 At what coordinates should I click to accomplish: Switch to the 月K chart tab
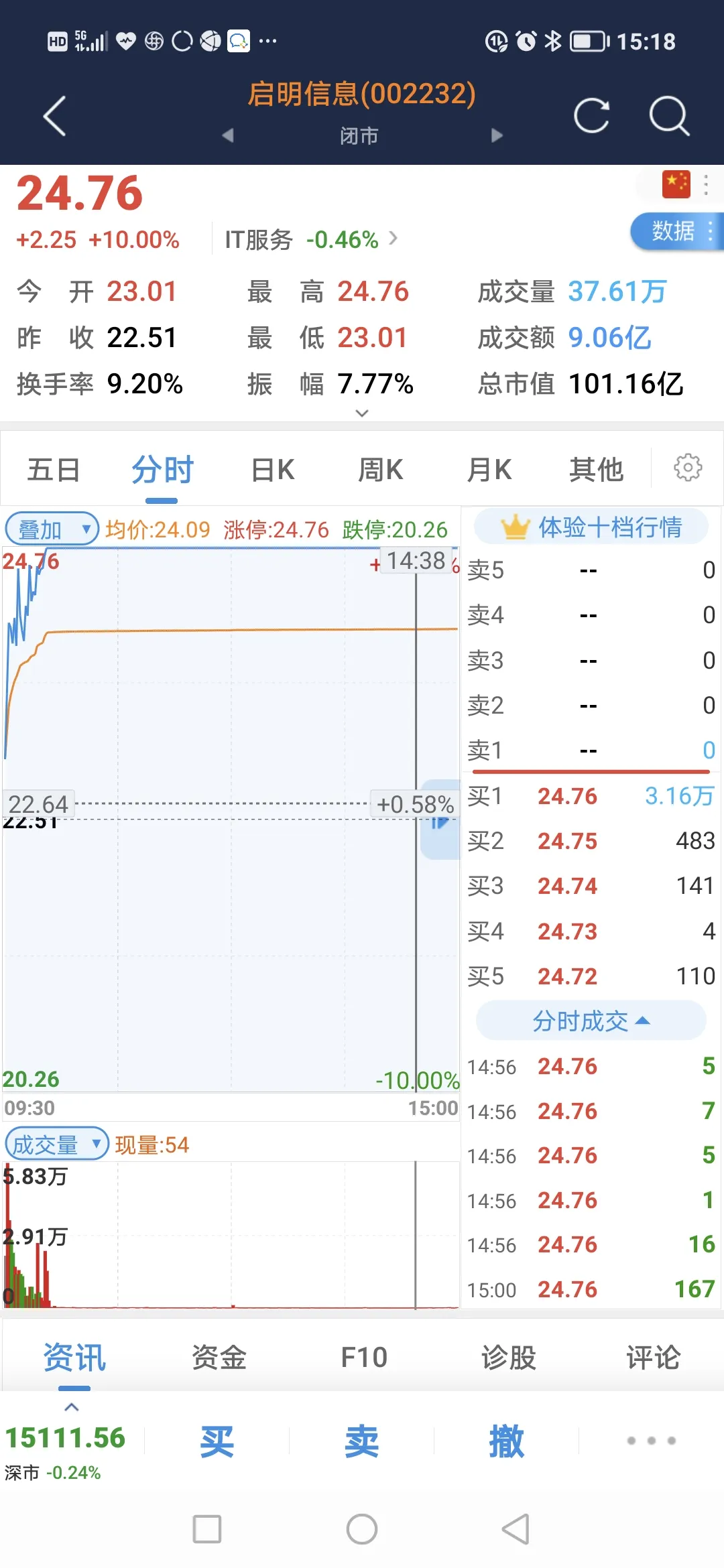pyautogui.click(x=489, y=470)
